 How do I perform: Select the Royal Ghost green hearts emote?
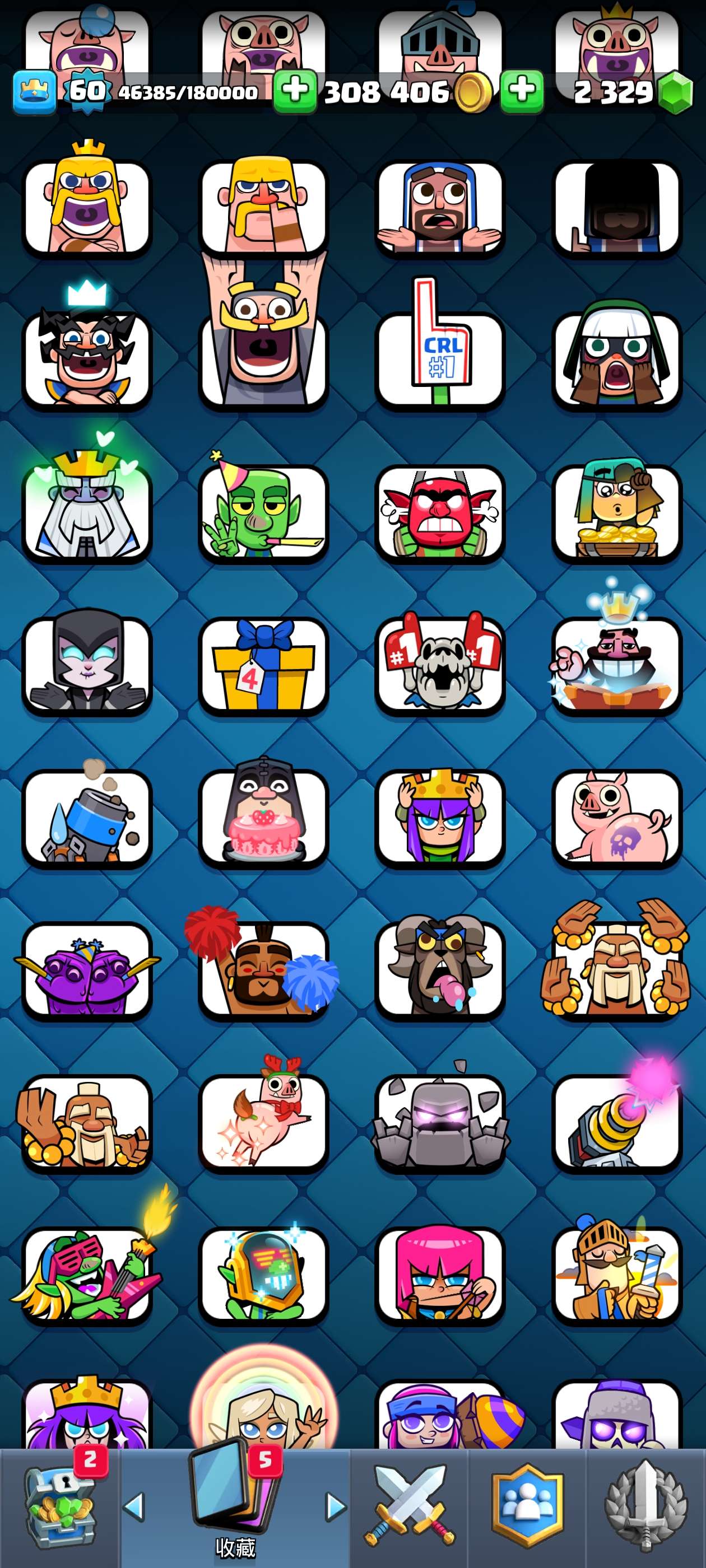(x=86, y=512)
